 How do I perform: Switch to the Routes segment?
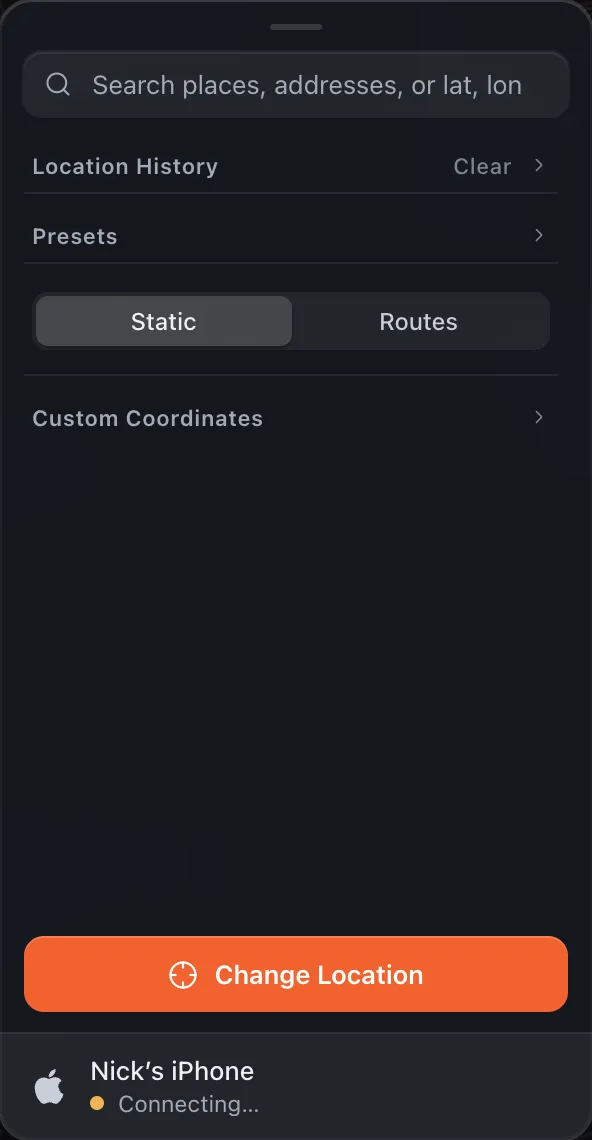click(x=419, y=321)
